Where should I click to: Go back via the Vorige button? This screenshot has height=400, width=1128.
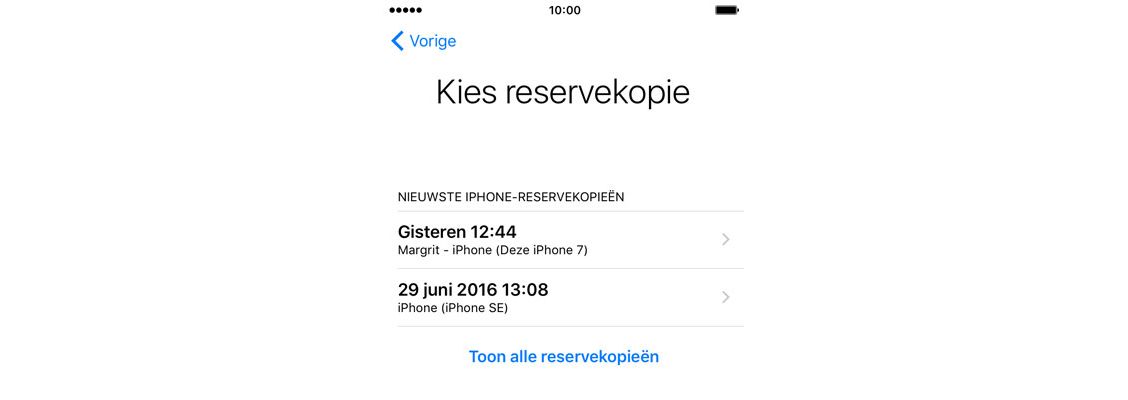(x=424, y=41)
